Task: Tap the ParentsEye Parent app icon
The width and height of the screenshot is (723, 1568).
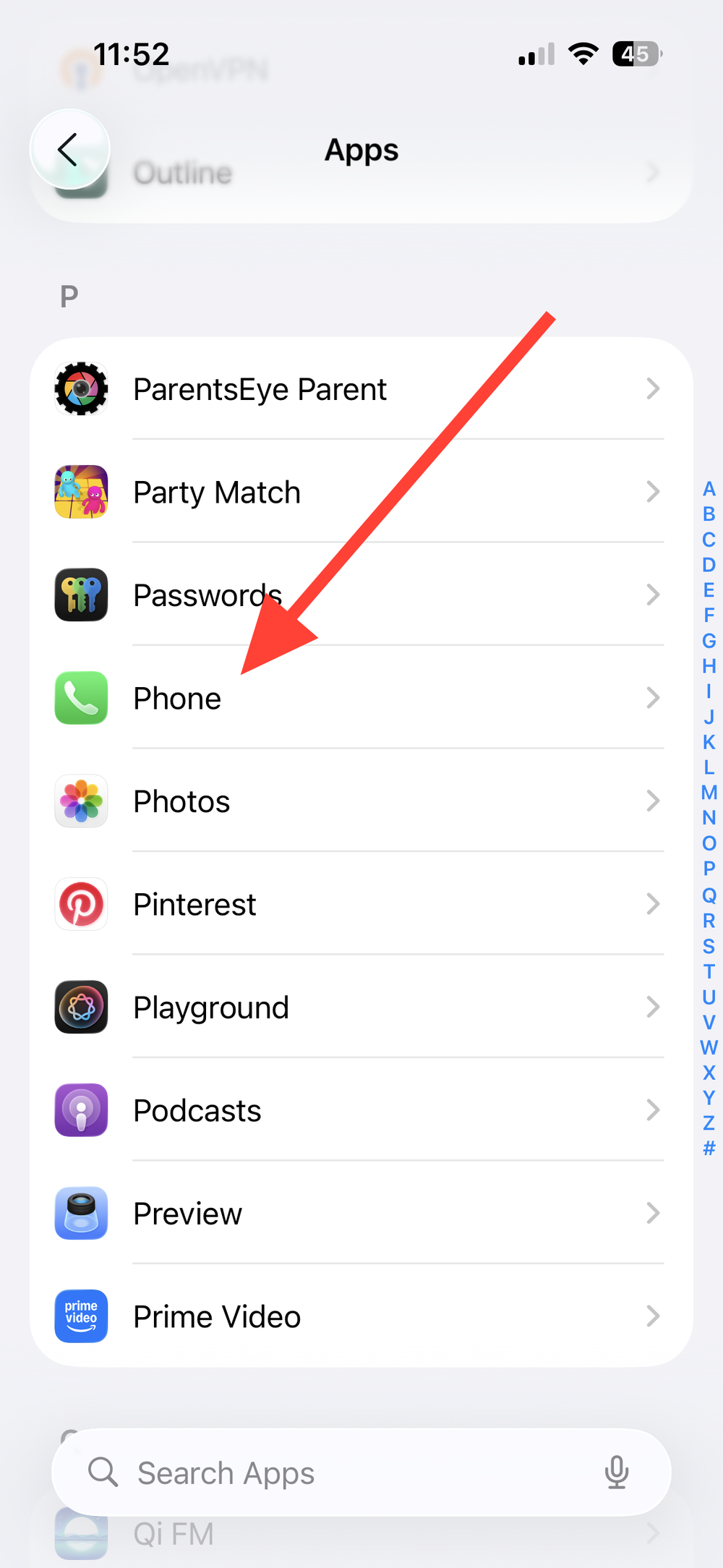Action: 81,388
